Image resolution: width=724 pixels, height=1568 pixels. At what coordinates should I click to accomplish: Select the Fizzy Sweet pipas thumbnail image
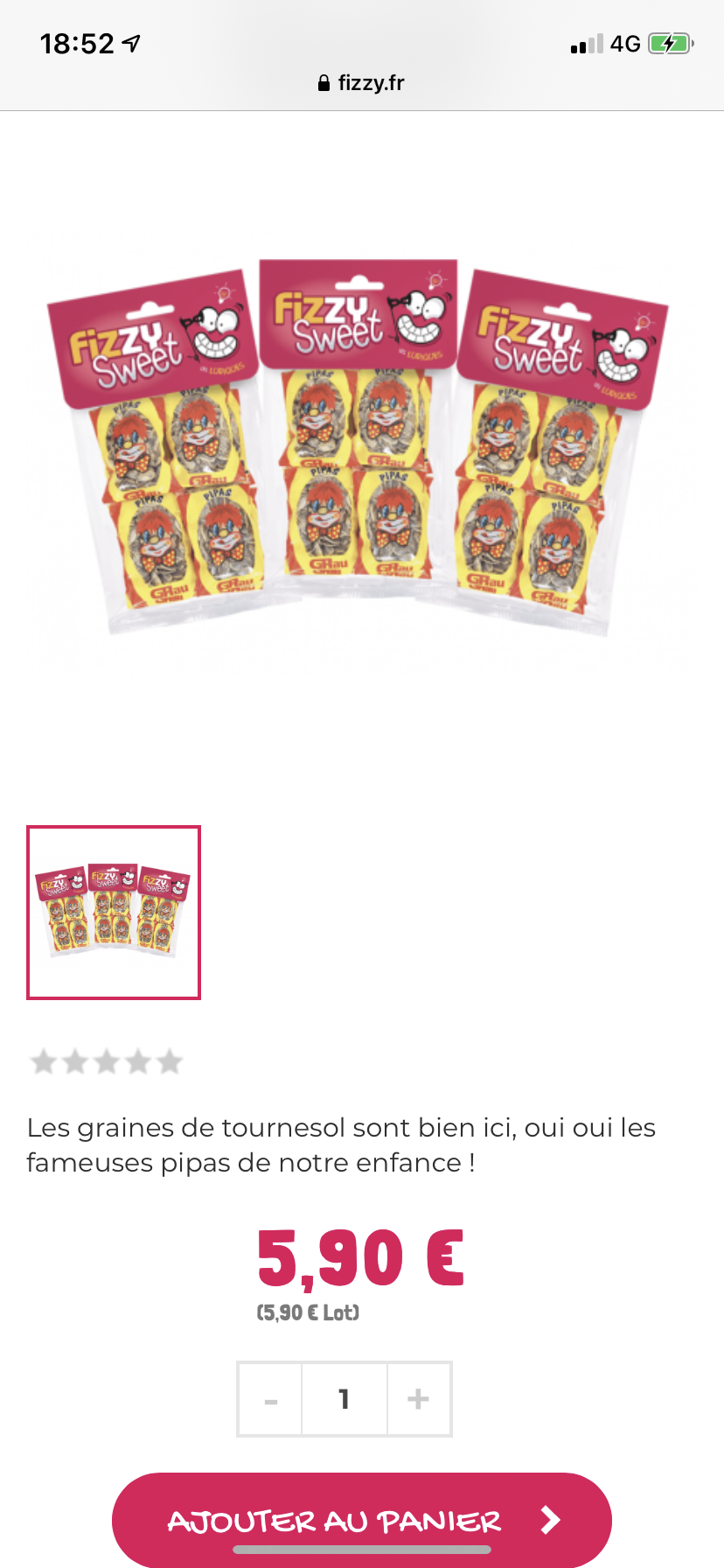point(114,912)
